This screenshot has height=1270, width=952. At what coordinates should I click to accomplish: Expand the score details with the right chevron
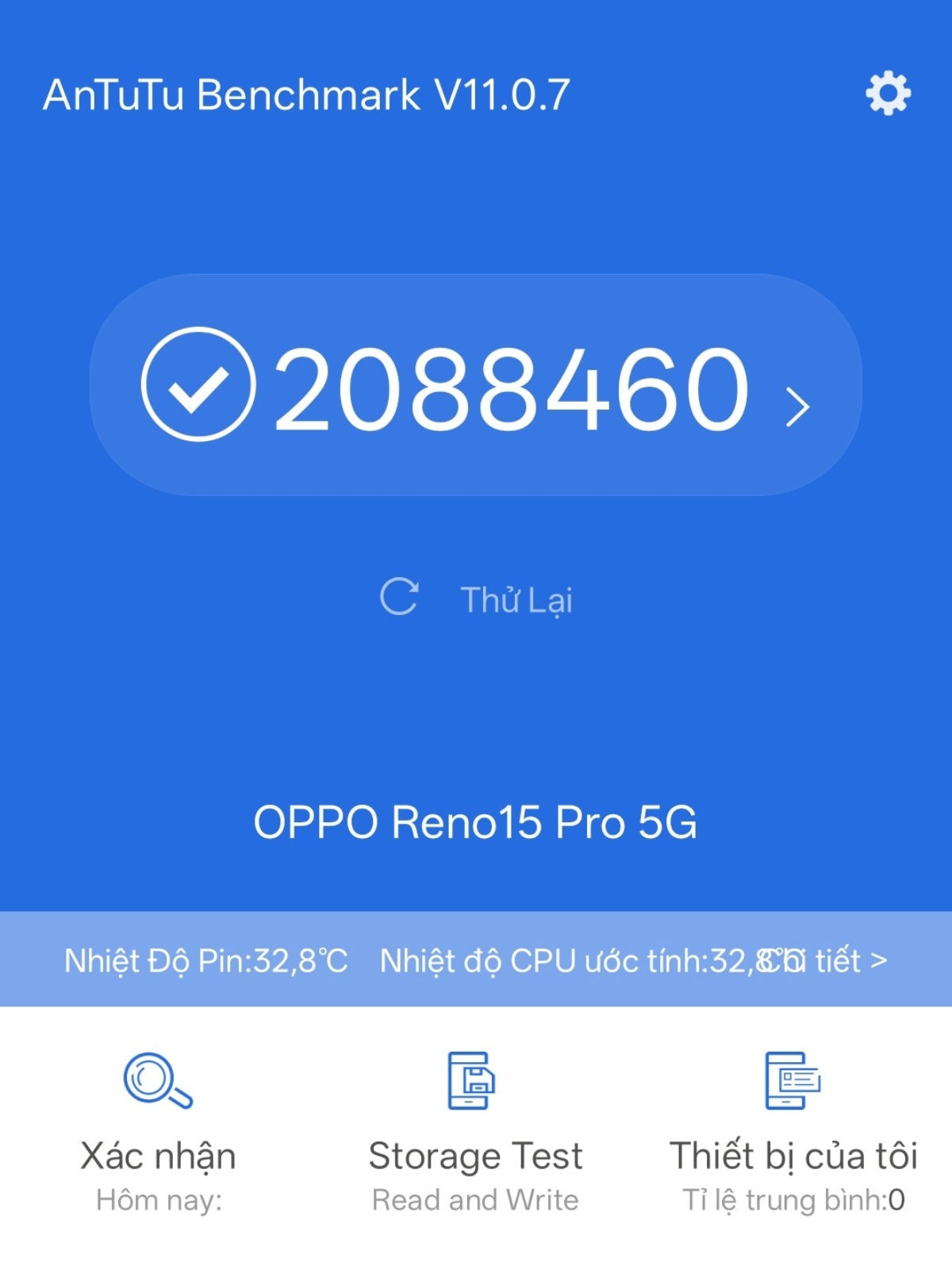point(798,405)
